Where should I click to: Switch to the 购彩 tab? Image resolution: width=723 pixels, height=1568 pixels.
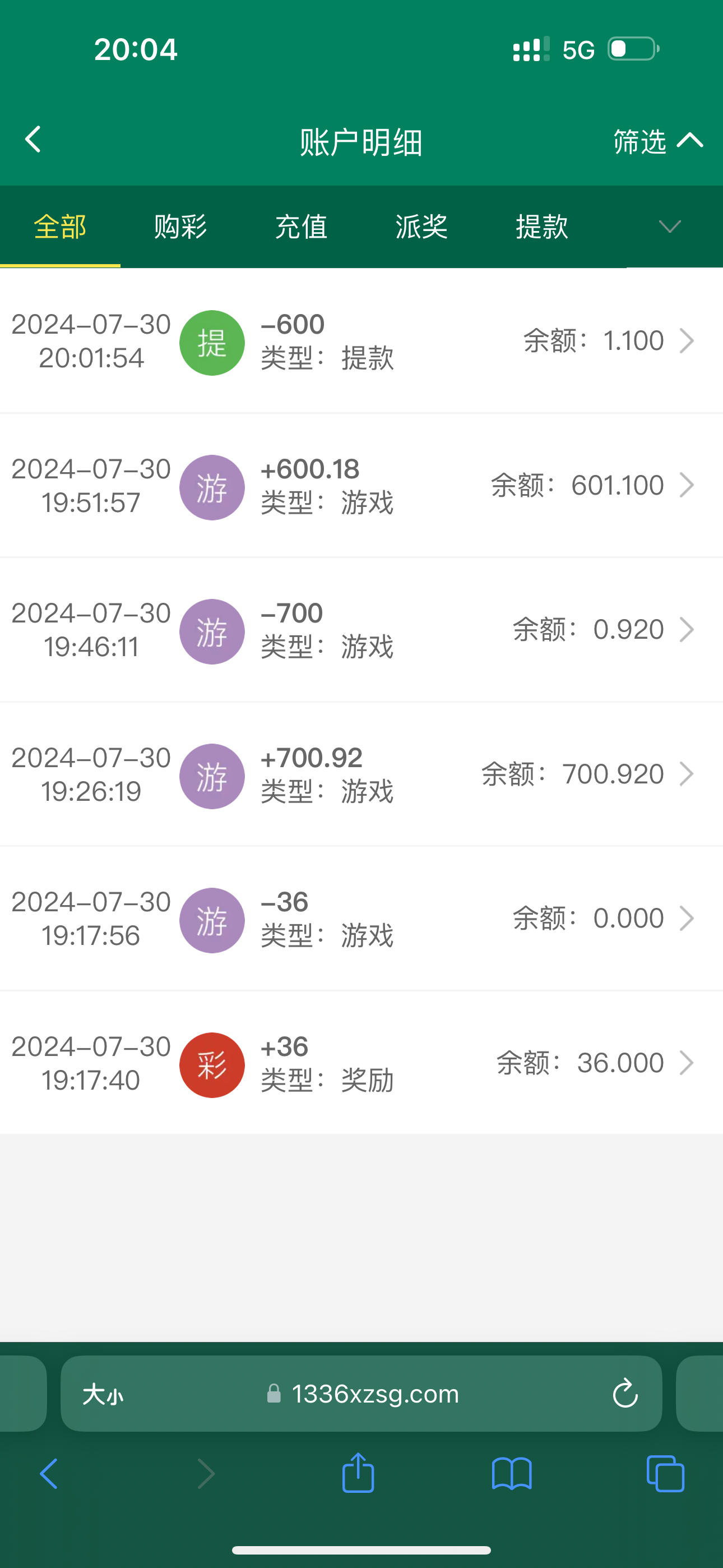pos(180,227)
